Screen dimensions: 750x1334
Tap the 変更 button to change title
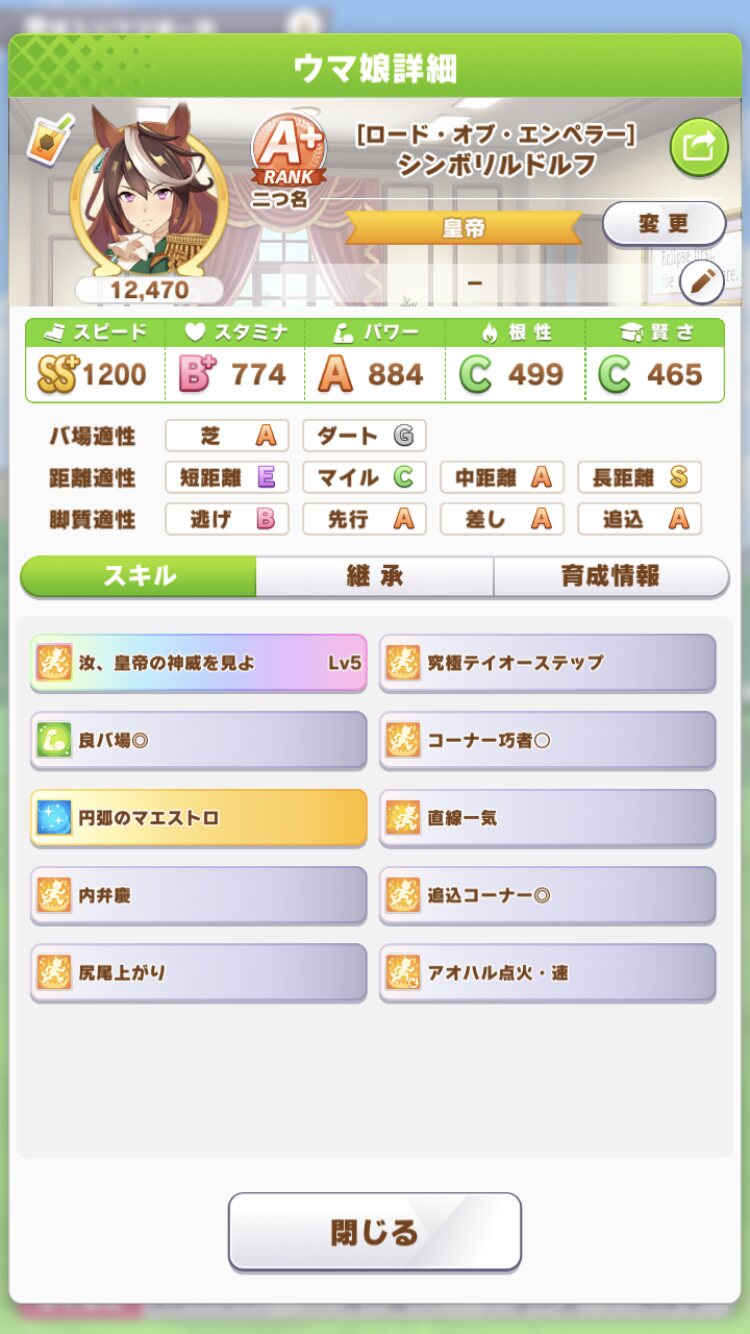[x=664, y=224]
